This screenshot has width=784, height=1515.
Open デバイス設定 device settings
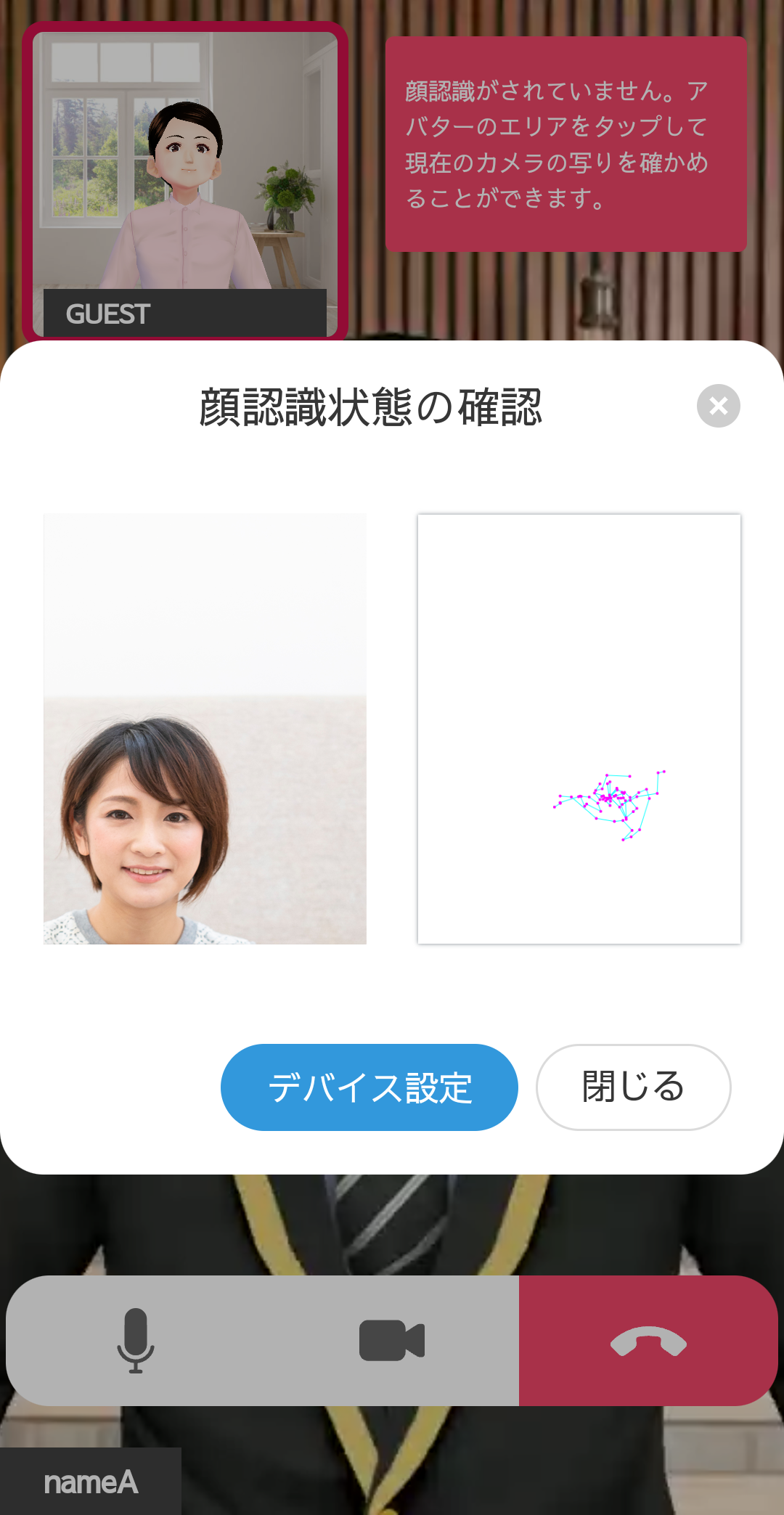(x=369, y=1087)
